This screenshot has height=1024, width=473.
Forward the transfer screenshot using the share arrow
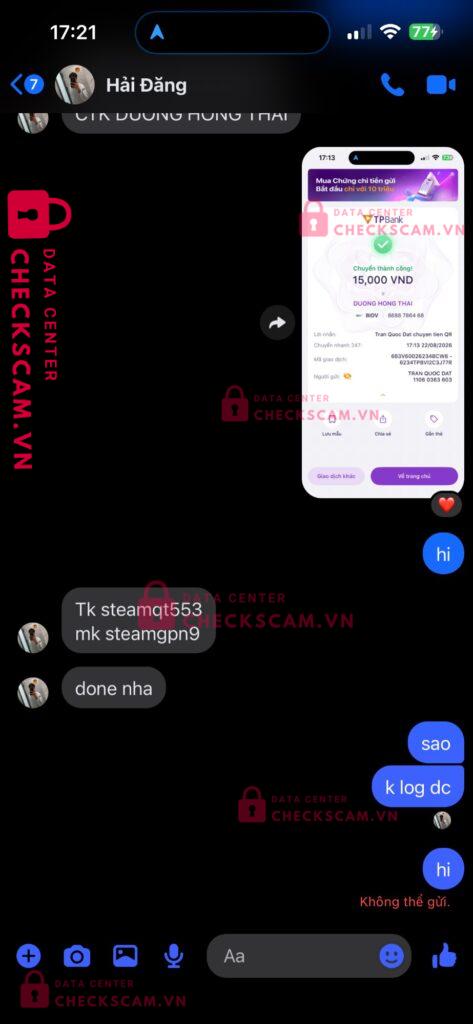tap(278, 323)
